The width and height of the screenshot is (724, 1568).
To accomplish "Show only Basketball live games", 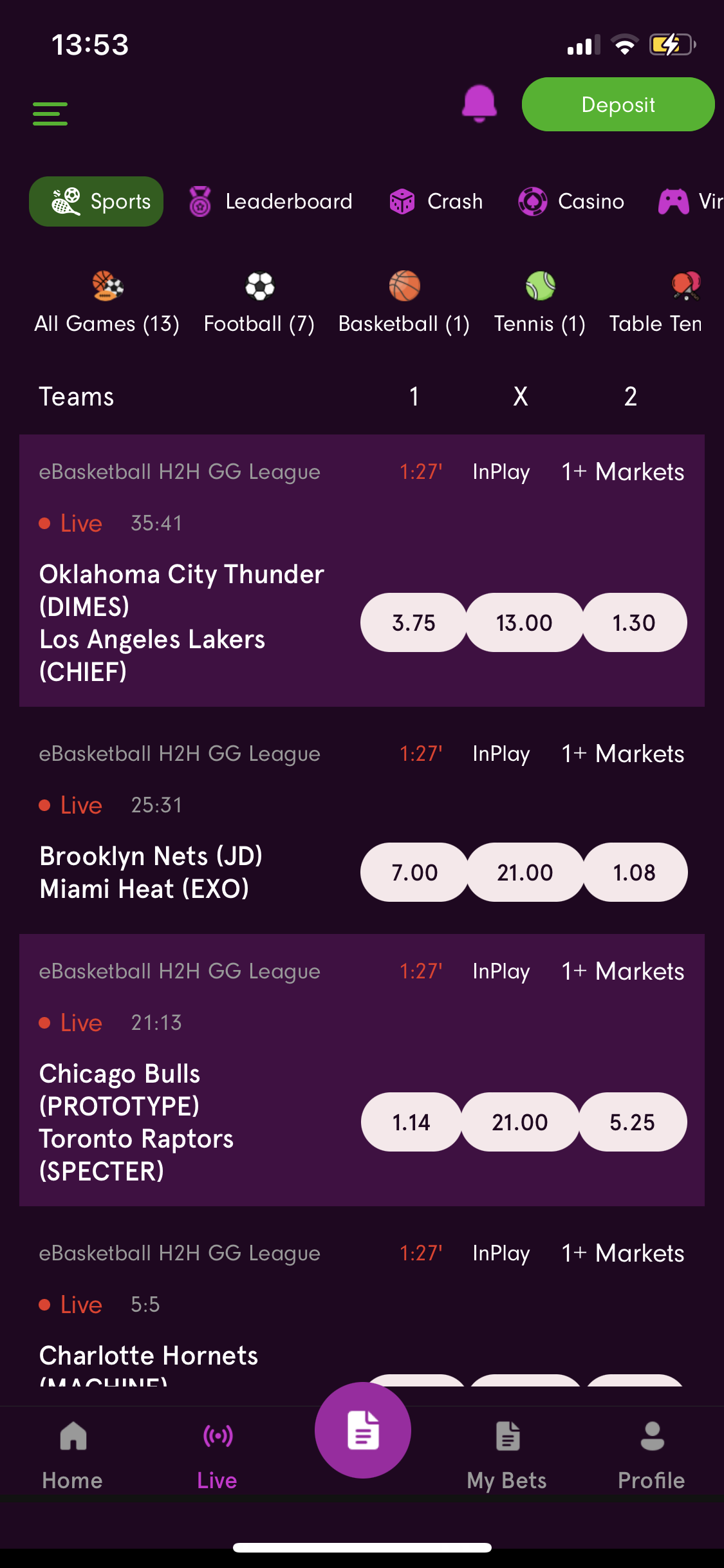I will [404, 303].
